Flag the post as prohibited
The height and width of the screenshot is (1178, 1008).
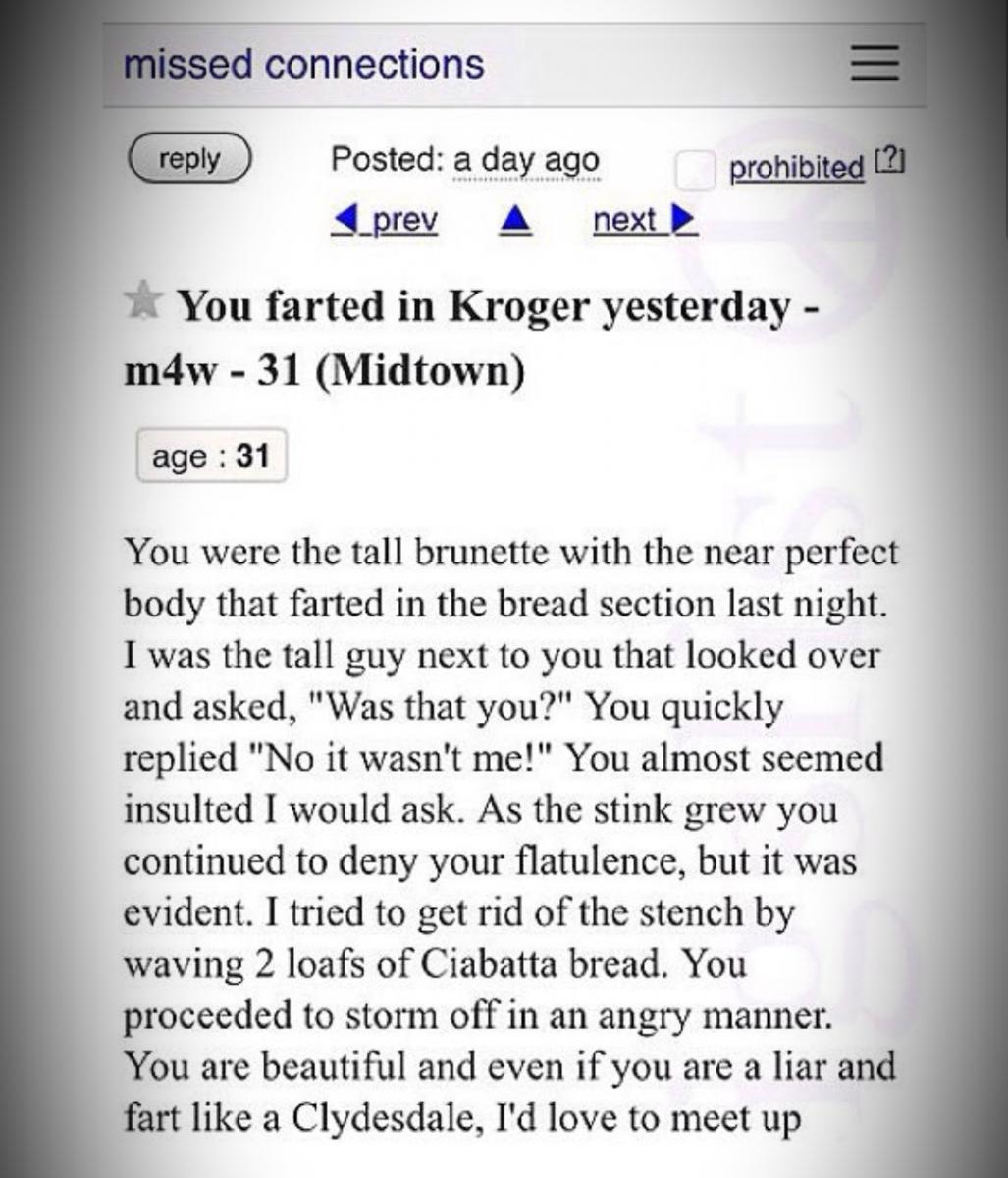(694, 169)
